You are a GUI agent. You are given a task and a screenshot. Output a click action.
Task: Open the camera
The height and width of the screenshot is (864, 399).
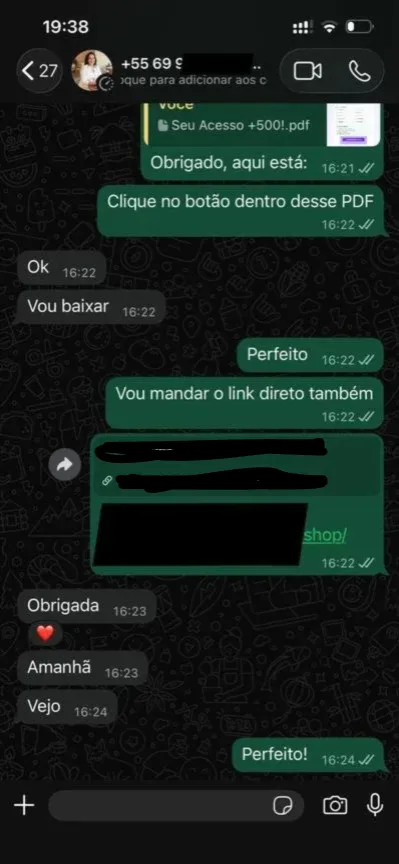coord(335,806)
